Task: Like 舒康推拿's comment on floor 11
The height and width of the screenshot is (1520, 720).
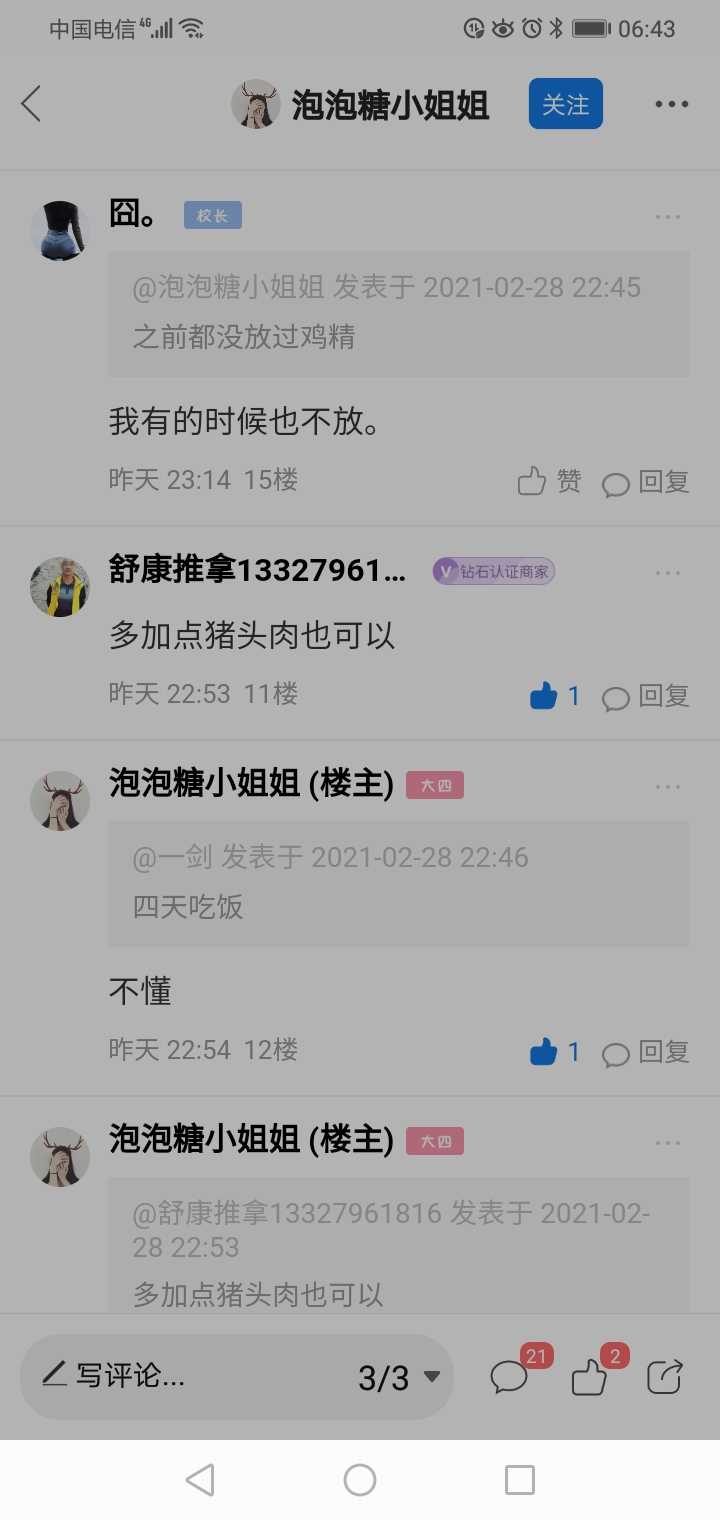Action: [x=555, y=696]
